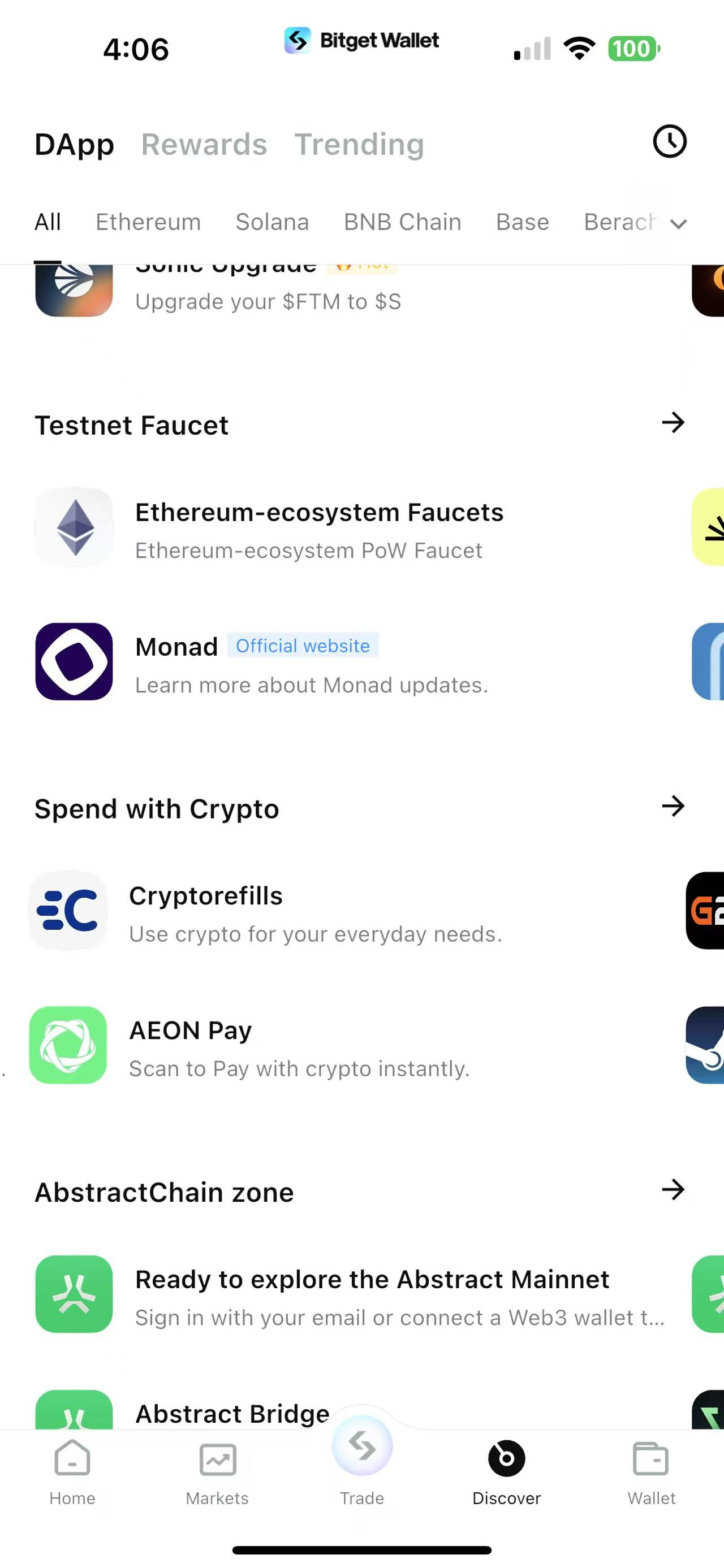Open the Wallet tab
724x1568 pixels.
(652, 1471)
